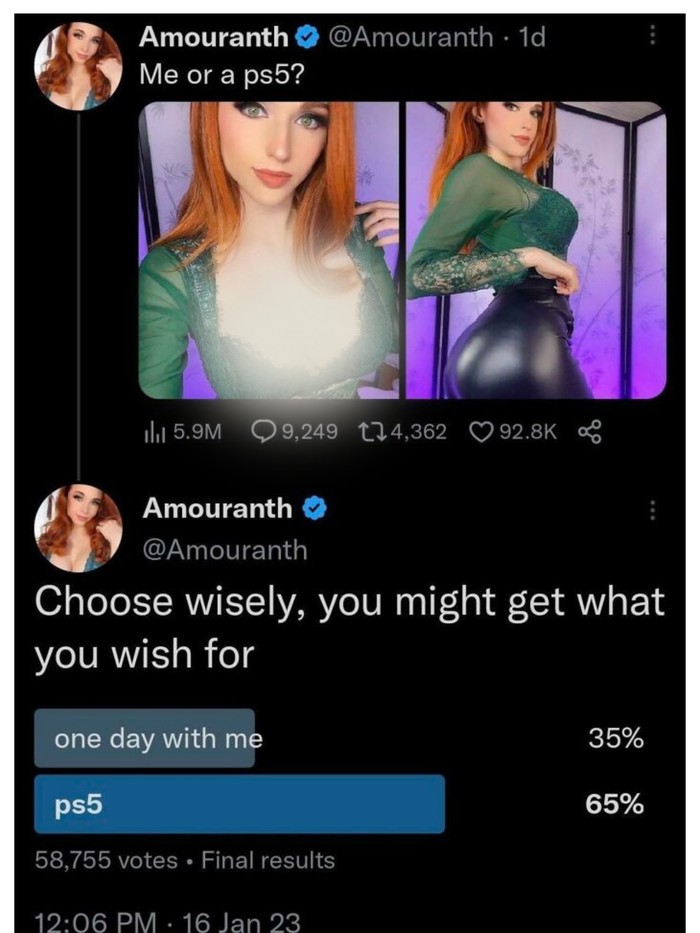Open the left photo in the tweet

pyautogui.click(x=269, y=250)
